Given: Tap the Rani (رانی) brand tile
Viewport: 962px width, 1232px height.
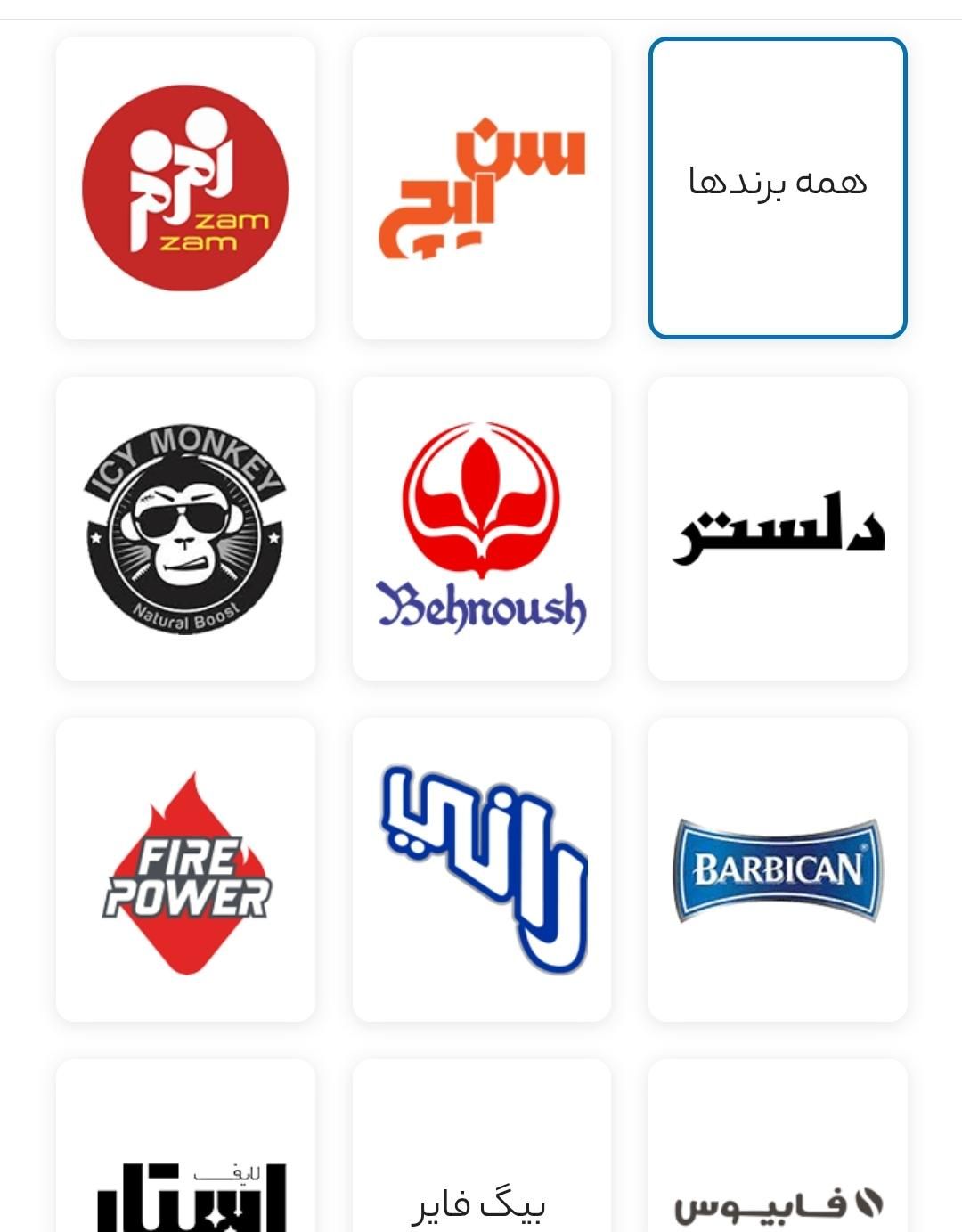Looking at the screenshot, I should click(x=481, y=869).
